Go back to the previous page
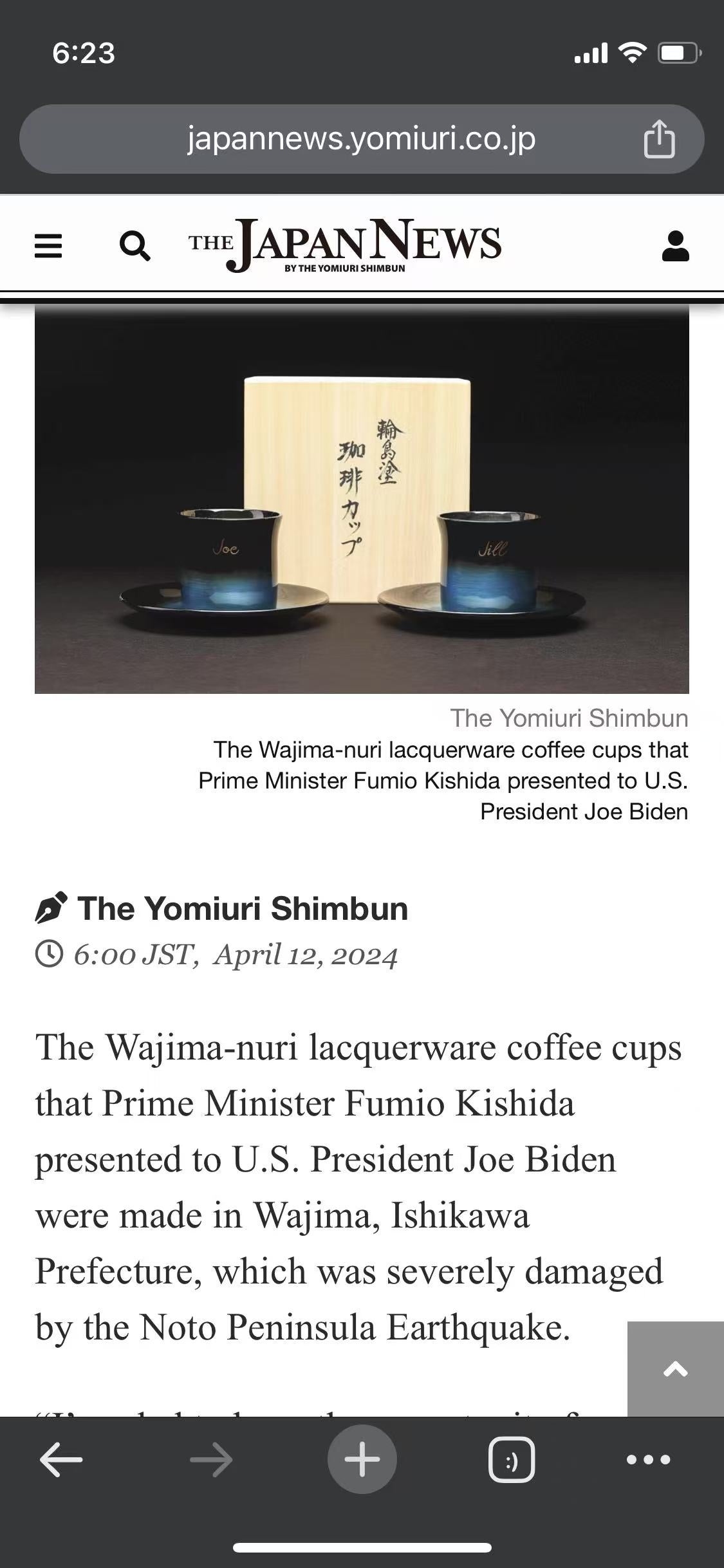 [x=61, y=1459]
